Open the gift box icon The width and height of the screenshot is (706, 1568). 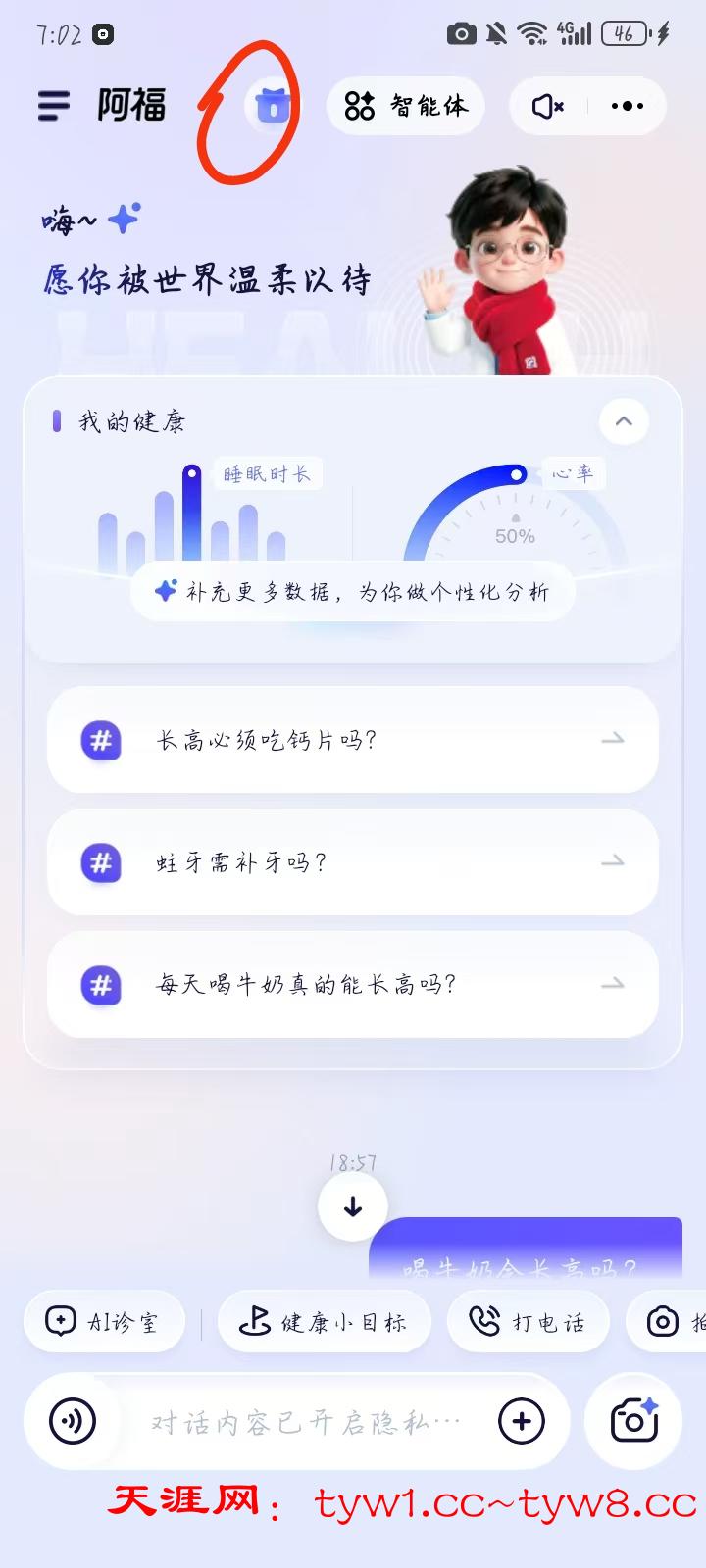(x=273, y=106)
